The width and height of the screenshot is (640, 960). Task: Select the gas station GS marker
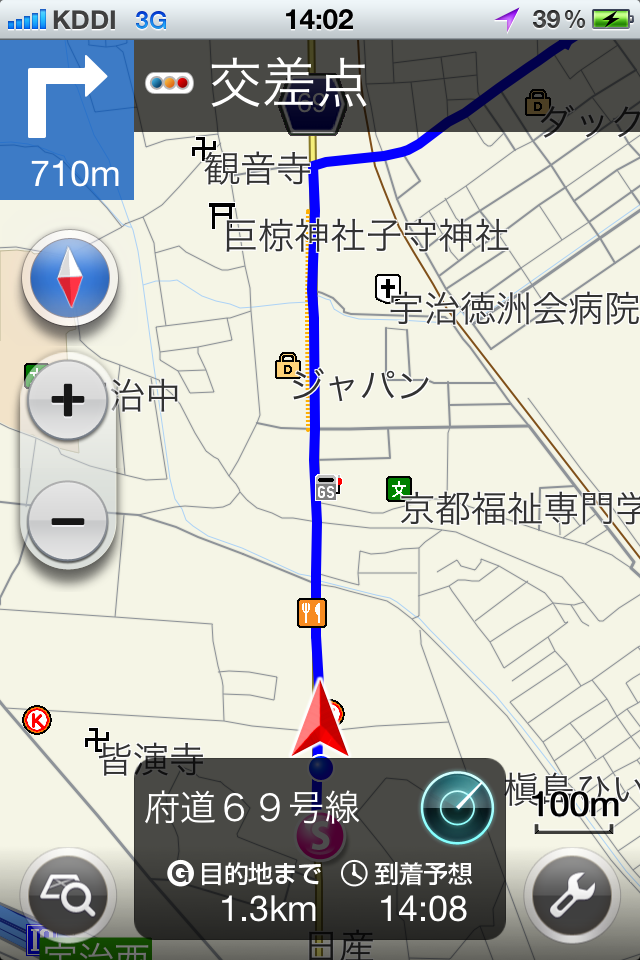(x=326, y=487)
